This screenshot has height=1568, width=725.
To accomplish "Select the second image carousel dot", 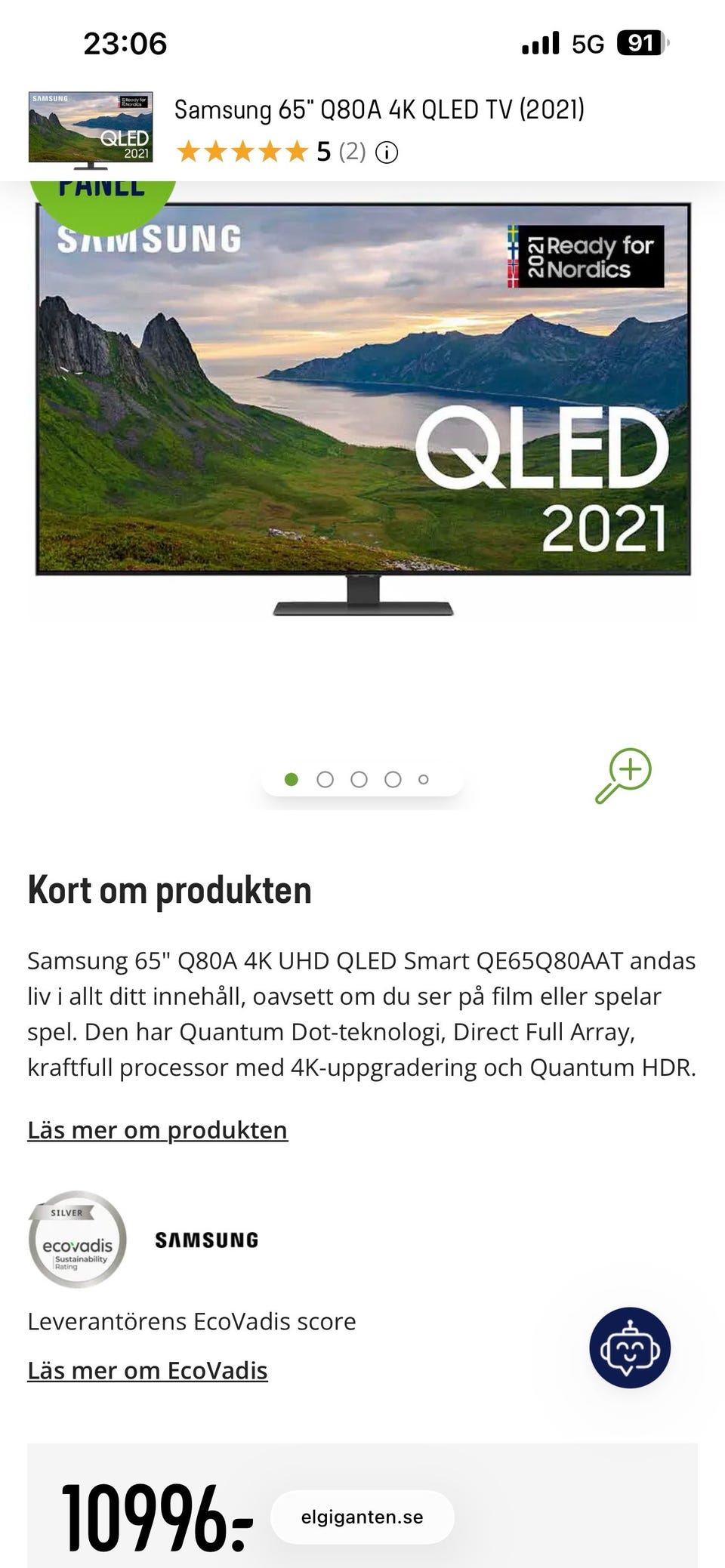I will pos(325,779).
